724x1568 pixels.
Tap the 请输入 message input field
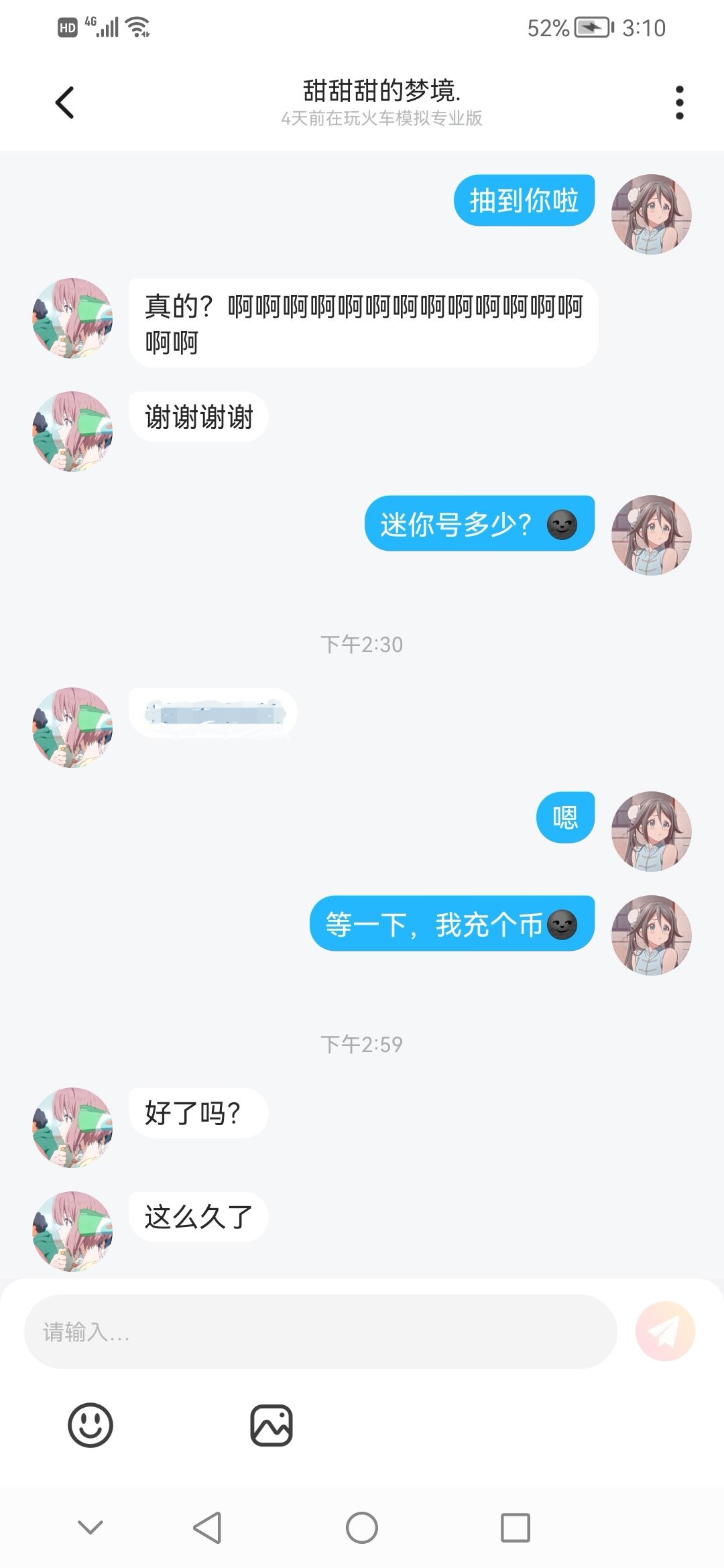click(x=320, y=1331)
